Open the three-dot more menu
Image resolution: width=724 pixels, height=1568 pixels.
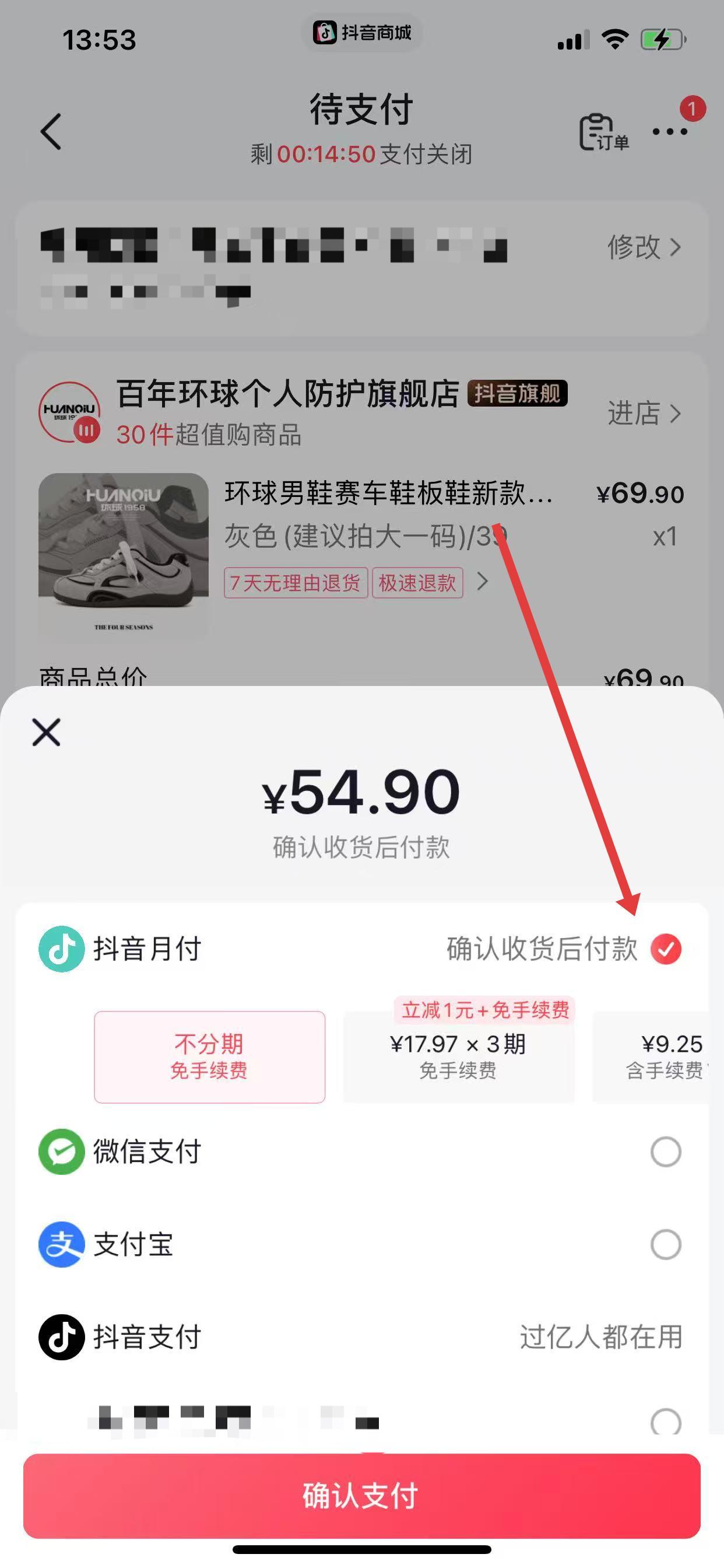(669, 131)
